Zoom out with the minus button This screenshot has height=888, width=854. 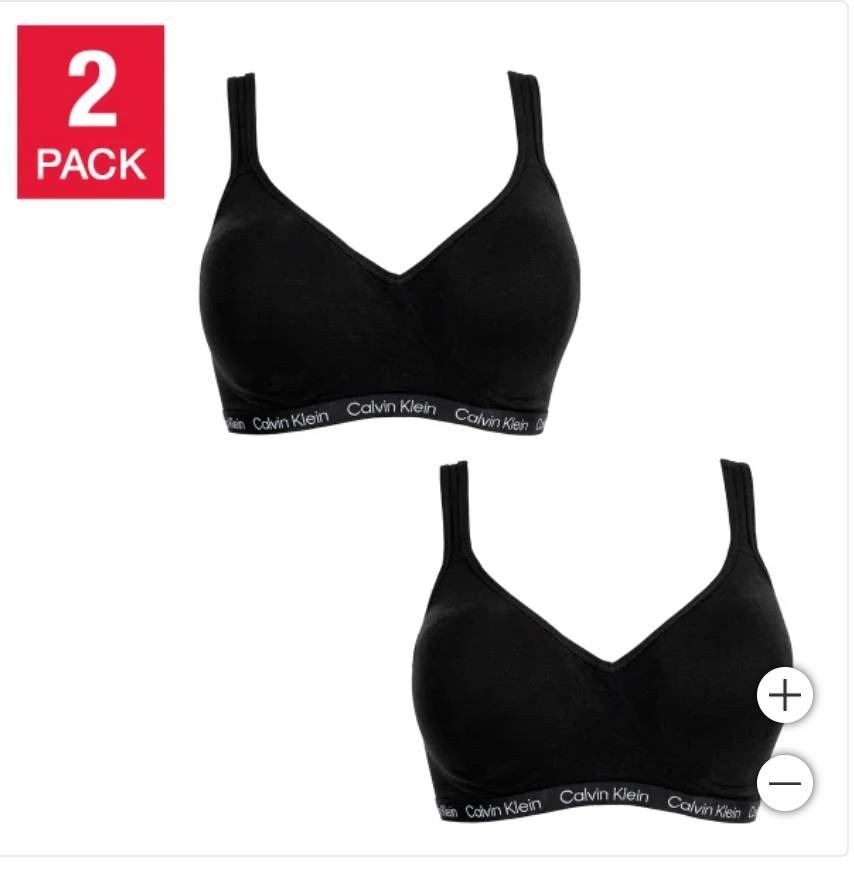(x=785, y=782)
